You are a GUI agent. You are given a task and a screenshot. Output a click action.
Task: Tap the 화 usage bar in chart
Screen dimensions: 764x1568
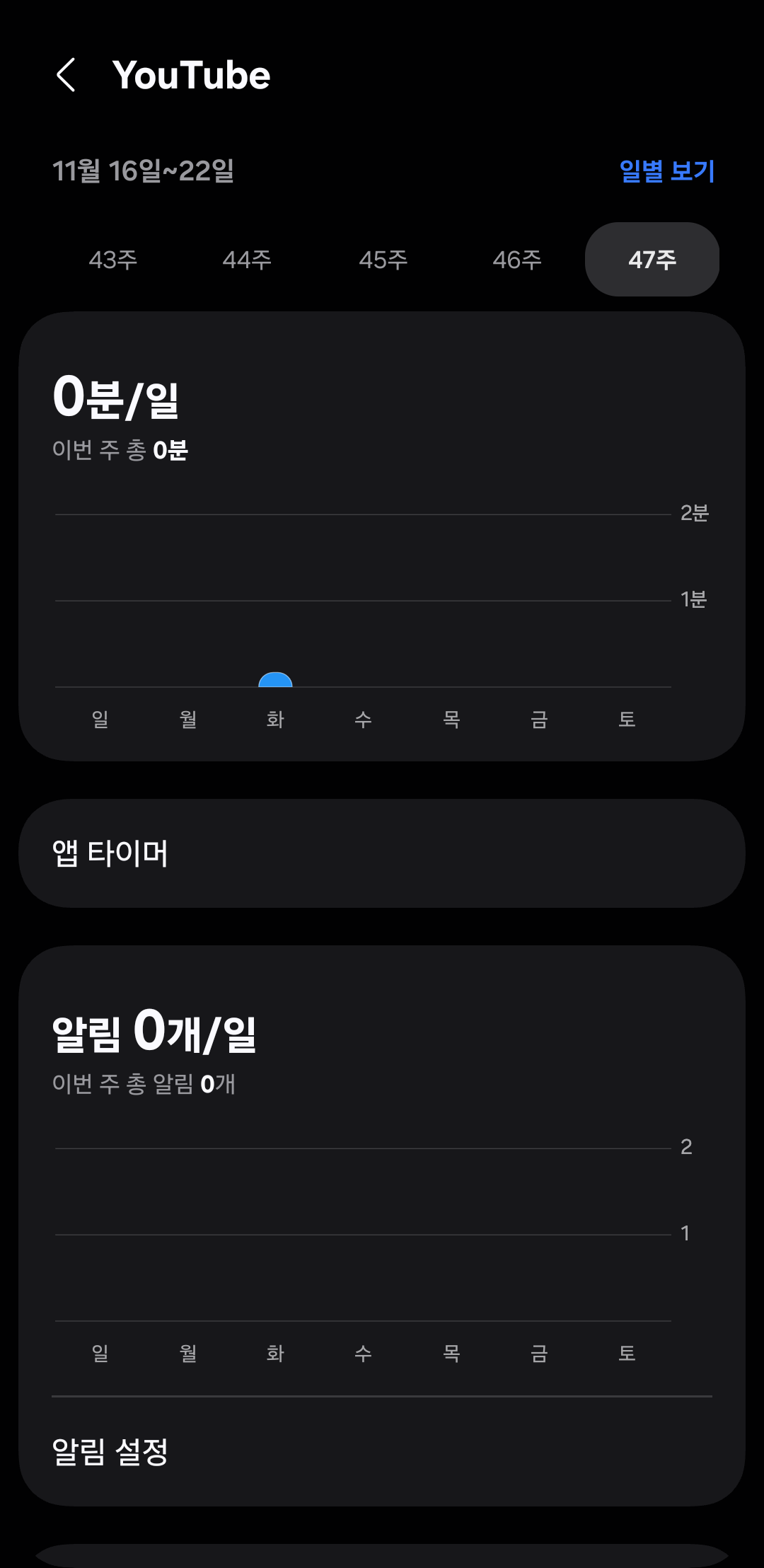(x=275, y=680)
